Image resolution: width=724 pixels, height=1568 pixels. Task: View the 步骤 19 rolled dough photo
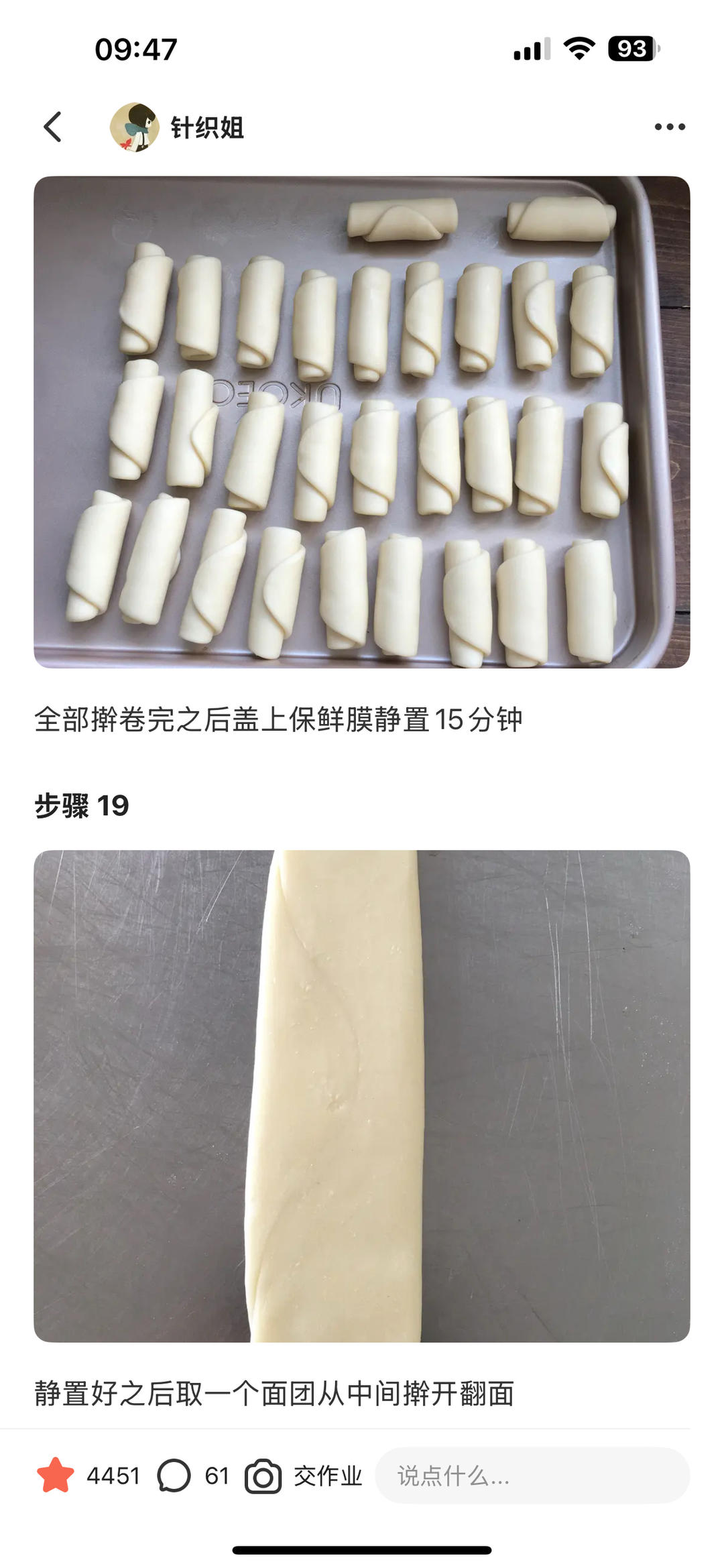point(362,1096)
